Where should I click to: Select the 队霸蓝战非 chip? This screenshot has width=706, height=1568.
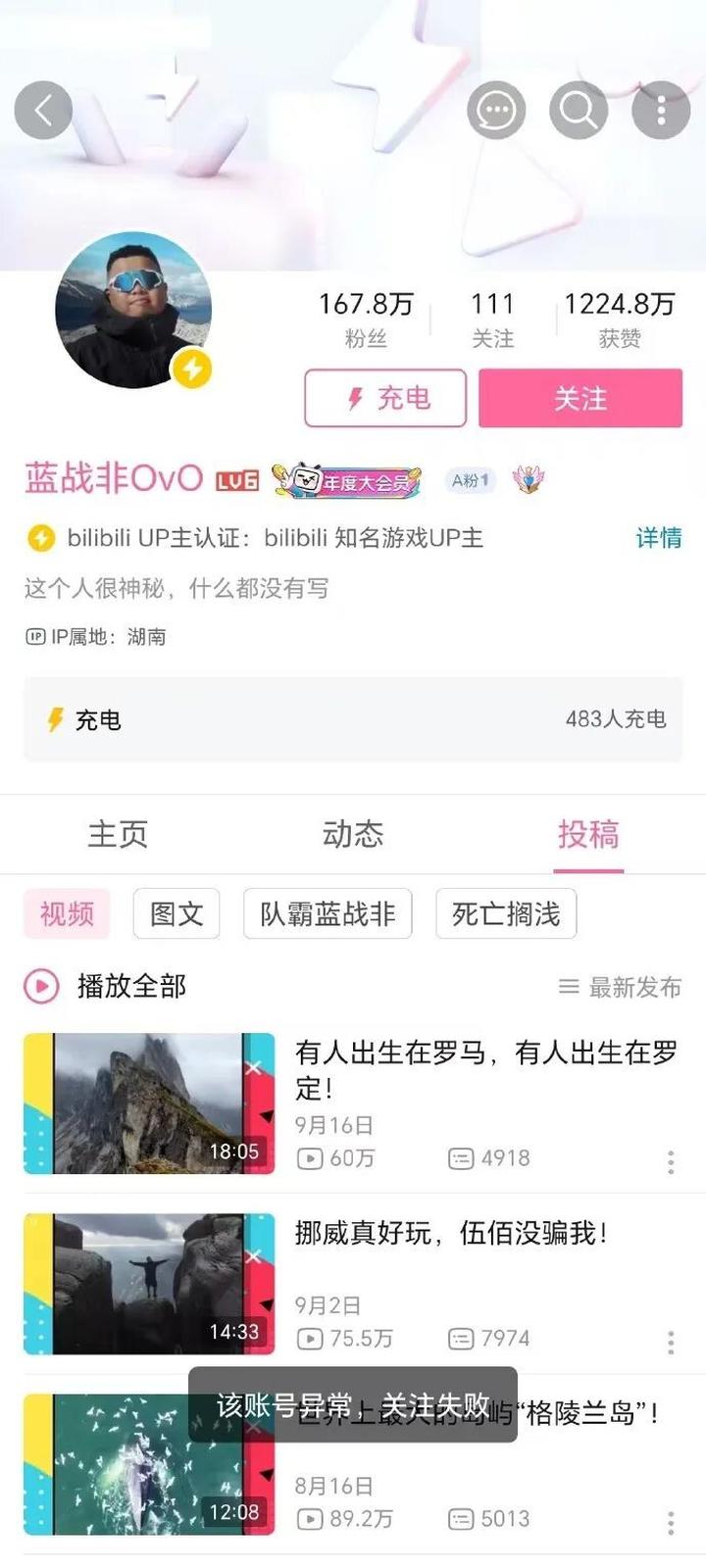point(328,913)
